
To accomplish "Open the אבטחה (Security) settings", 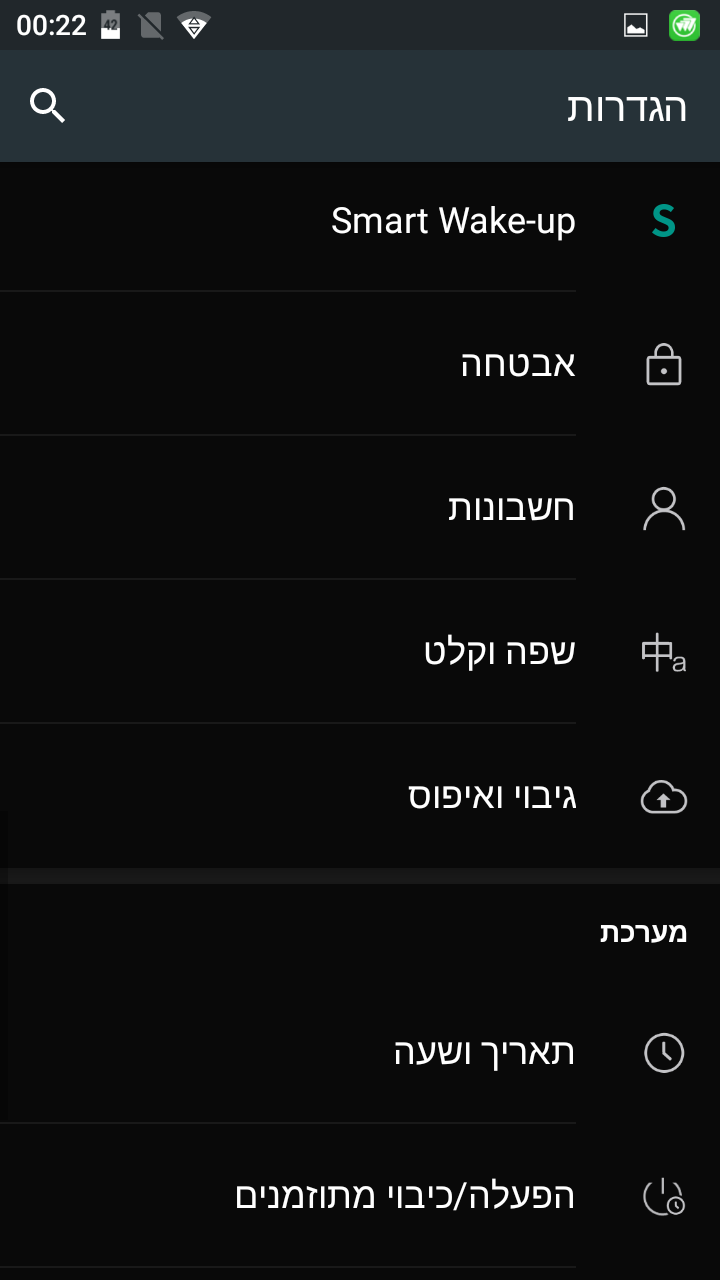I will pos(517,364).
